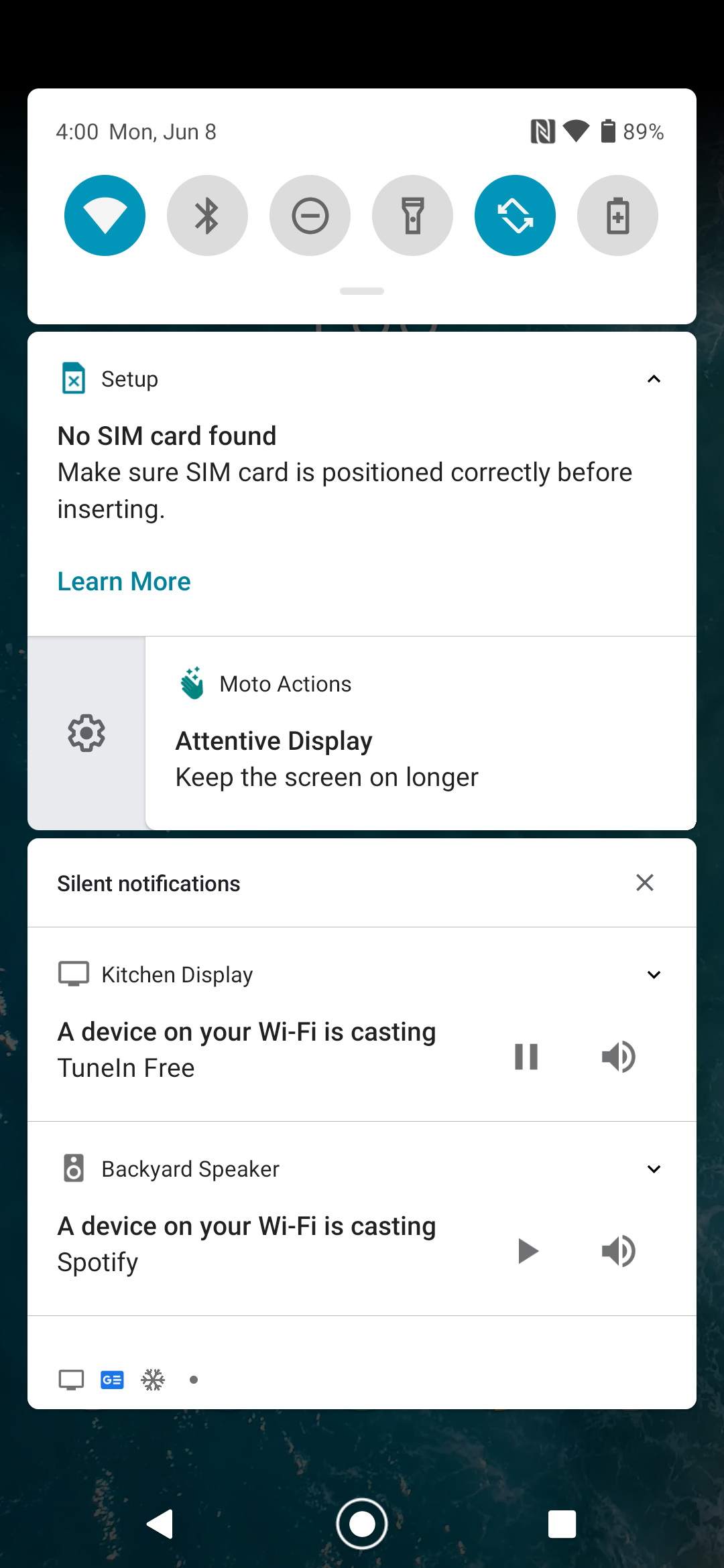Return to the home screen

(362, 1524)
